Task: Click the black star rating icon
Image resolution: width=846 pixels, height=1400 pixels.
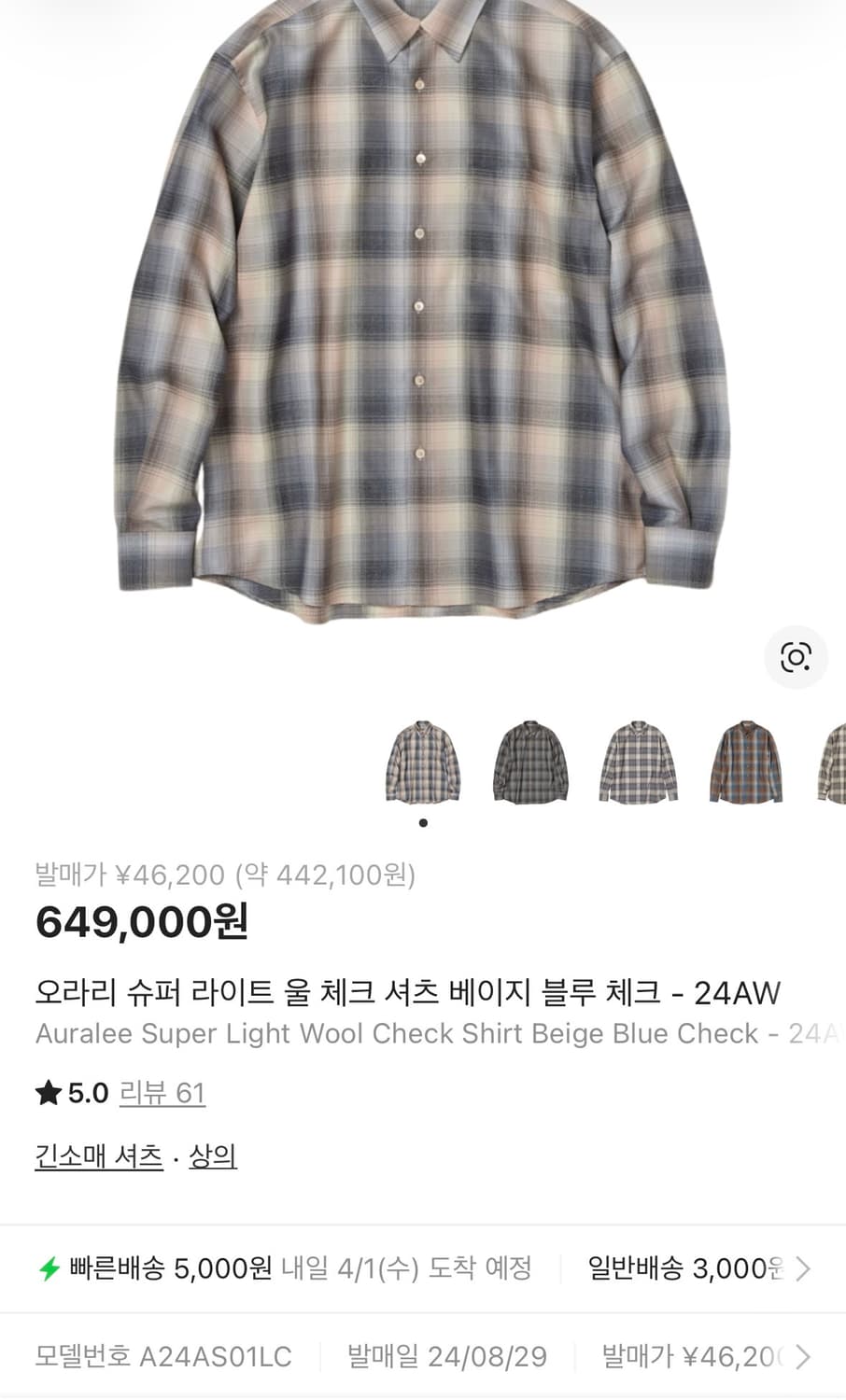Action: tap(48, 1092)
